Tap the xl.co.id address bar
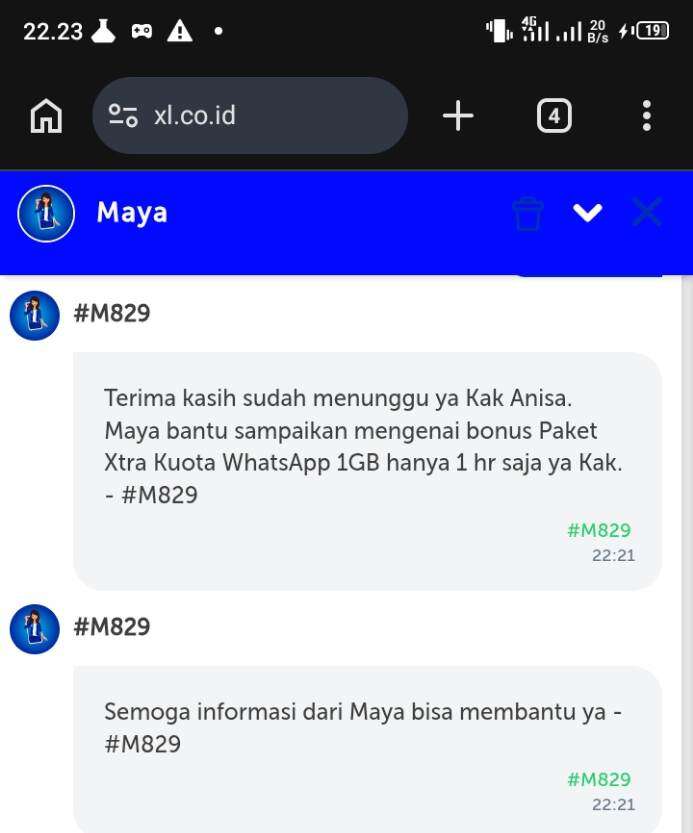The image size is (693, 833). pyautogui.click(x=250, y=116)
